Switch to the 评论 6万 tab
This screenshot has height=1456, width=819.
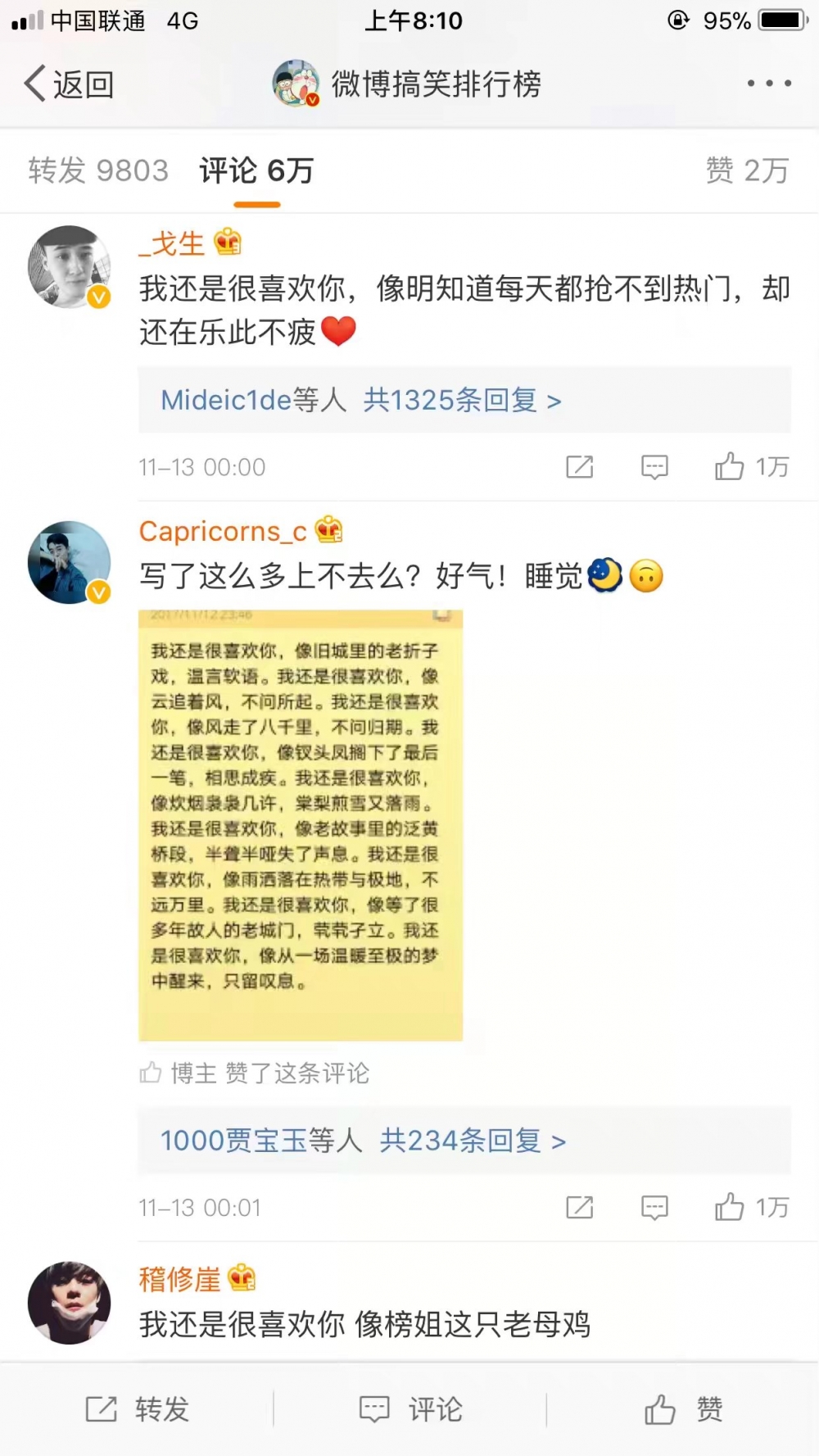(x=256, y=170)
